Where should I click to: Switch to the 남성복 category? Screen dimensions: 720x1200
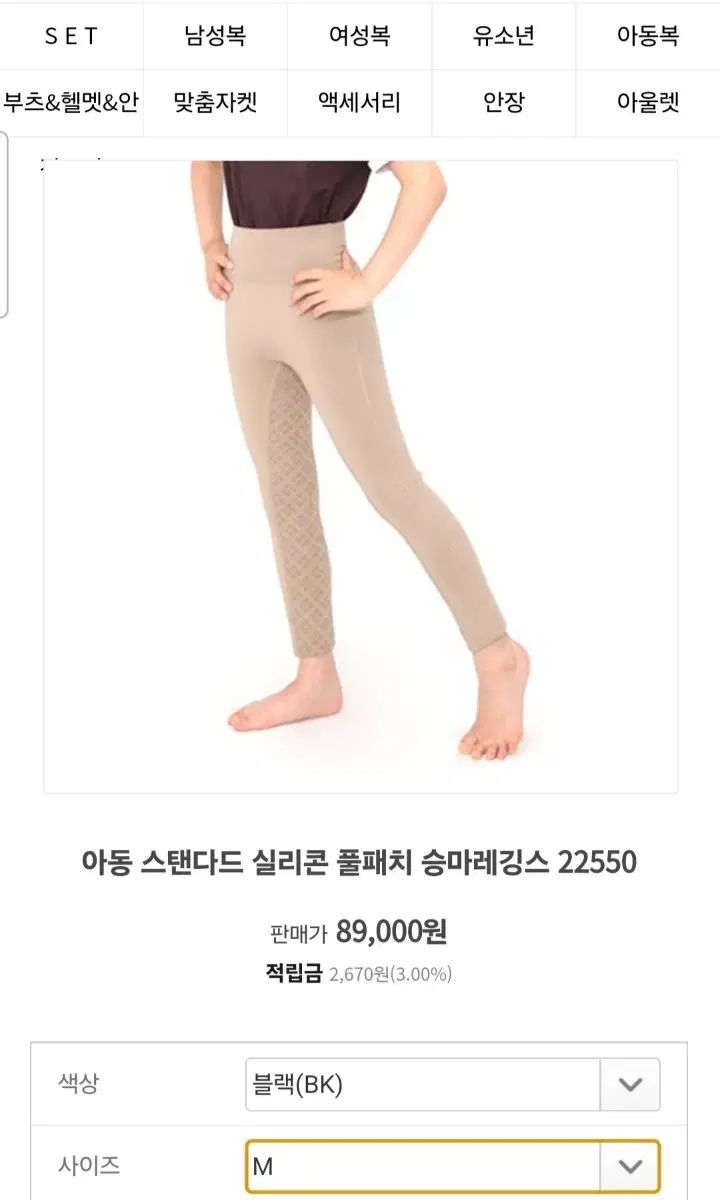point(215,37)
